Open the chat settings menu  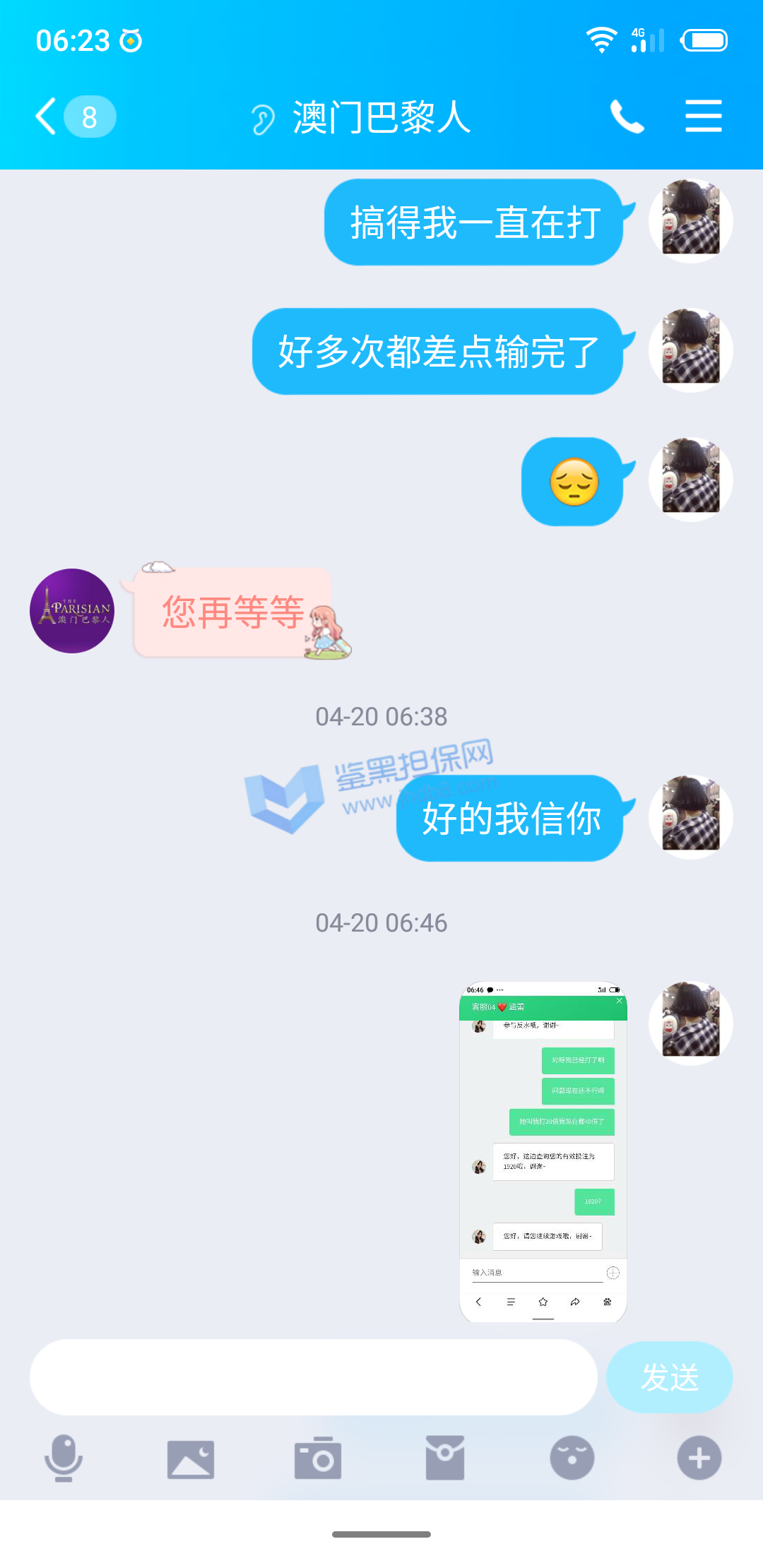(703, 117)
